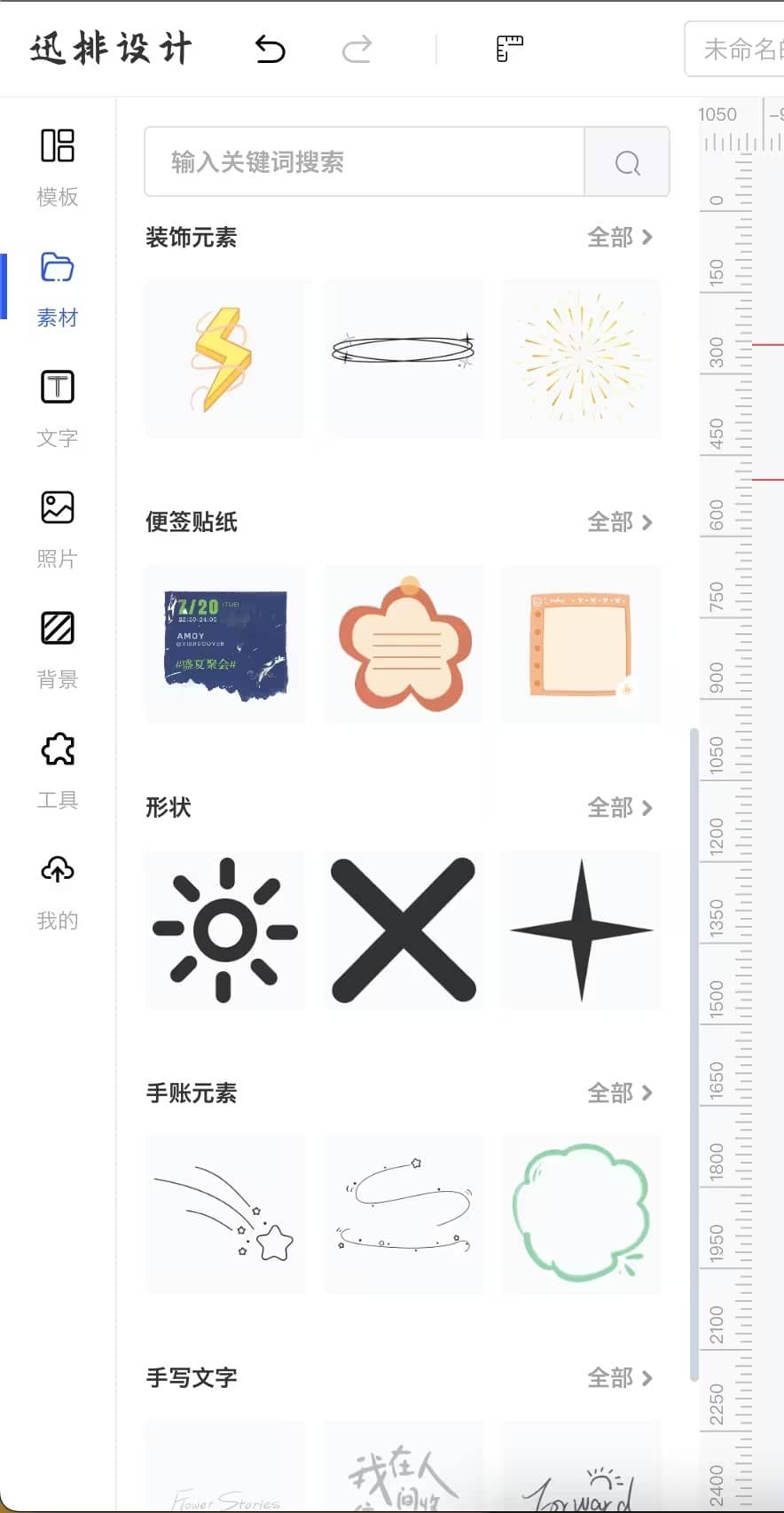View all 便签贴纸 items

619,522
